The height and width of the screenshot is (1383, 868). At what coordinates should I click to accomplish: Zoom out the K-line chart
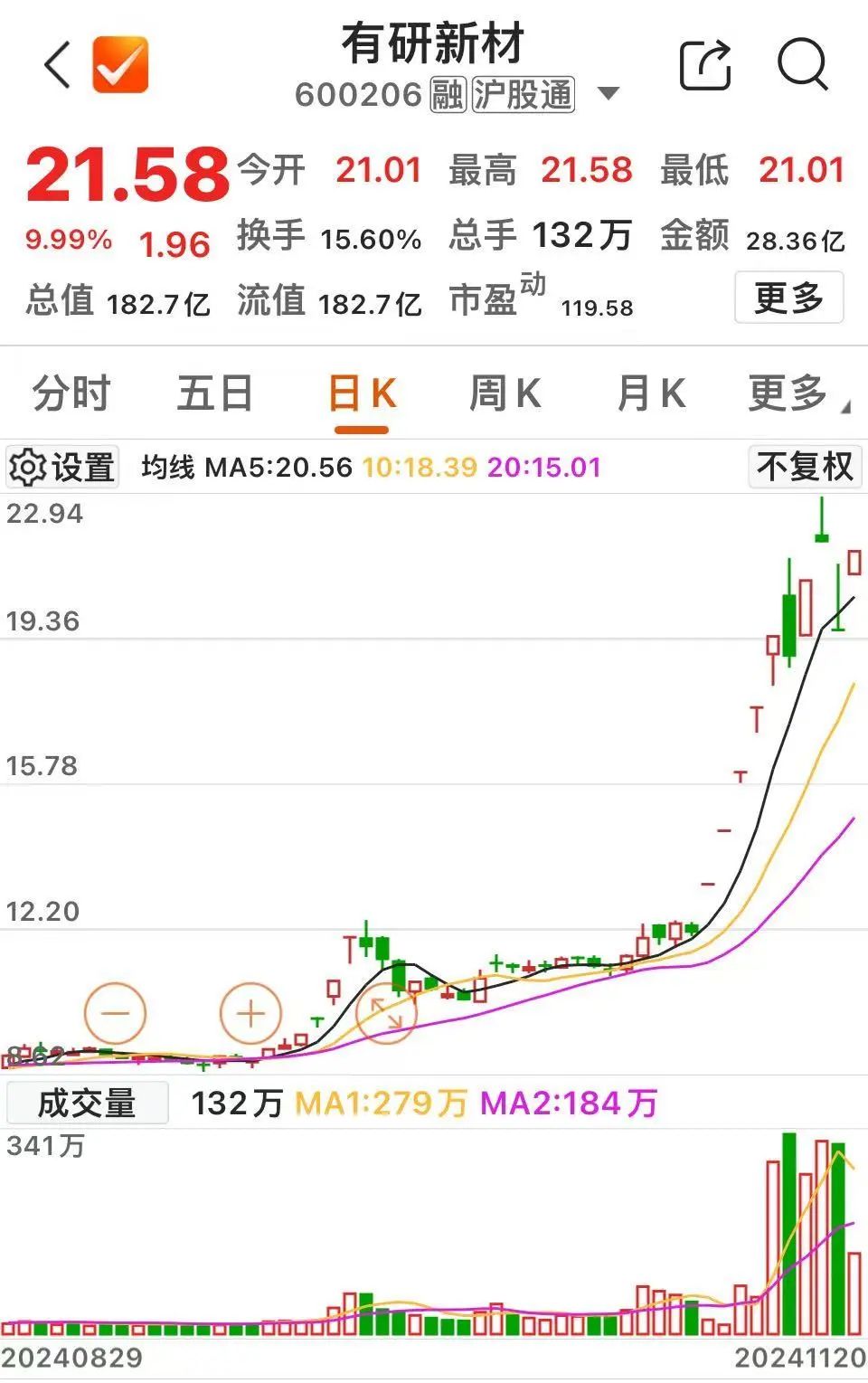click(115, 1013)
